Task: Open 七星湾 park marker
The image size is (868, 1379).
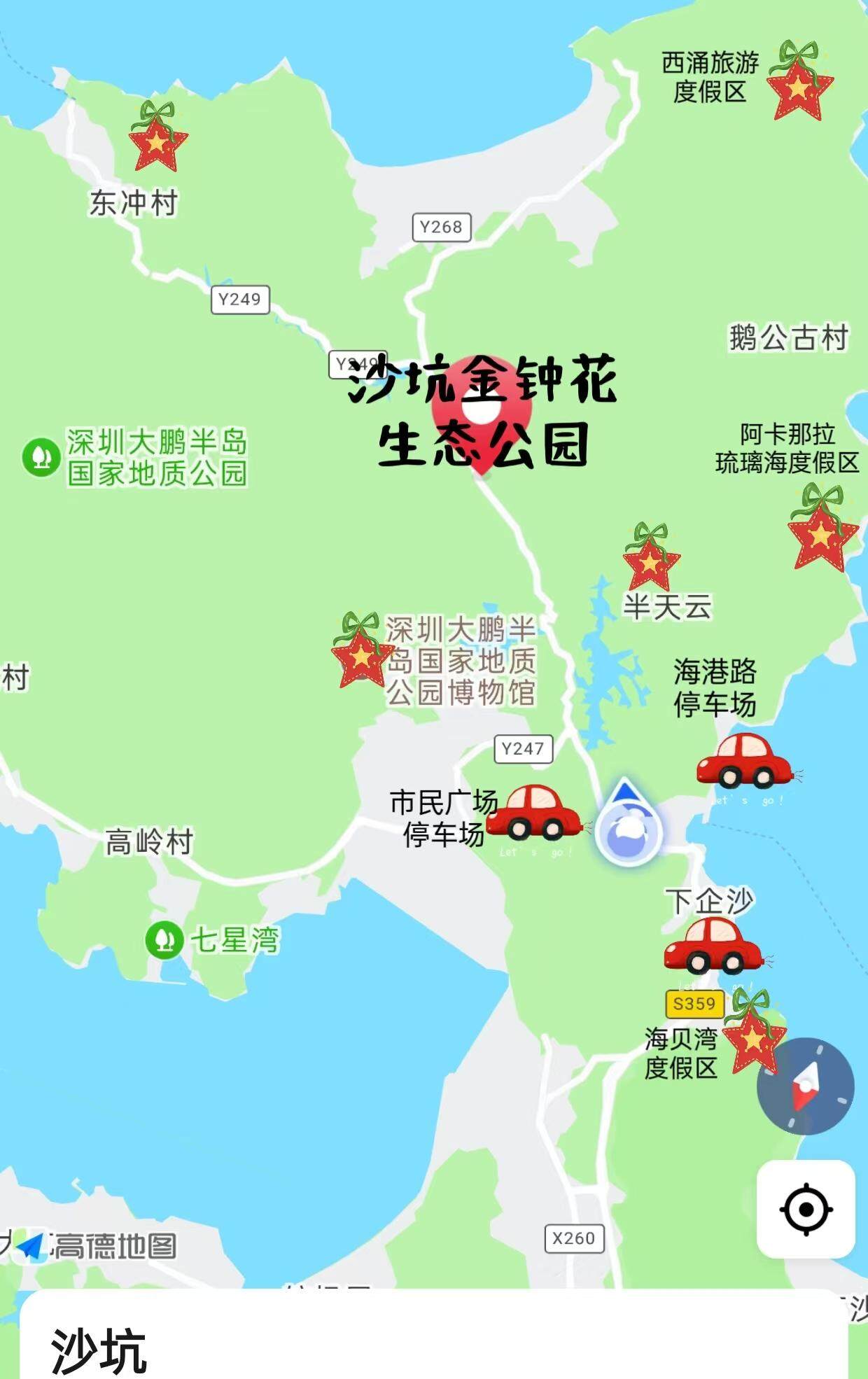Action: click(x=164, y=940)
